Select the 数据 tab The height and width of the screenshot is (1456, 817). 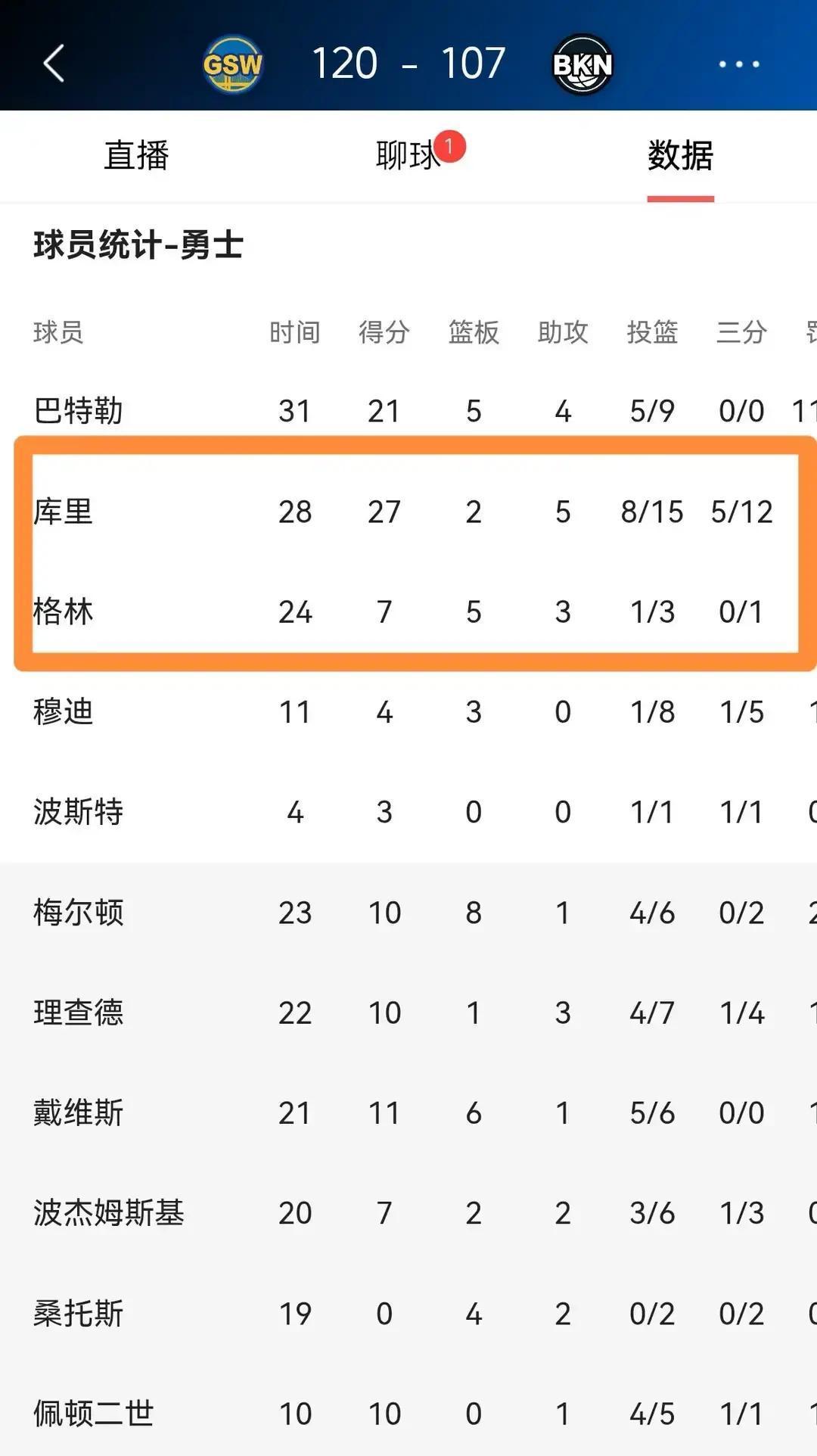coord(680,156)
